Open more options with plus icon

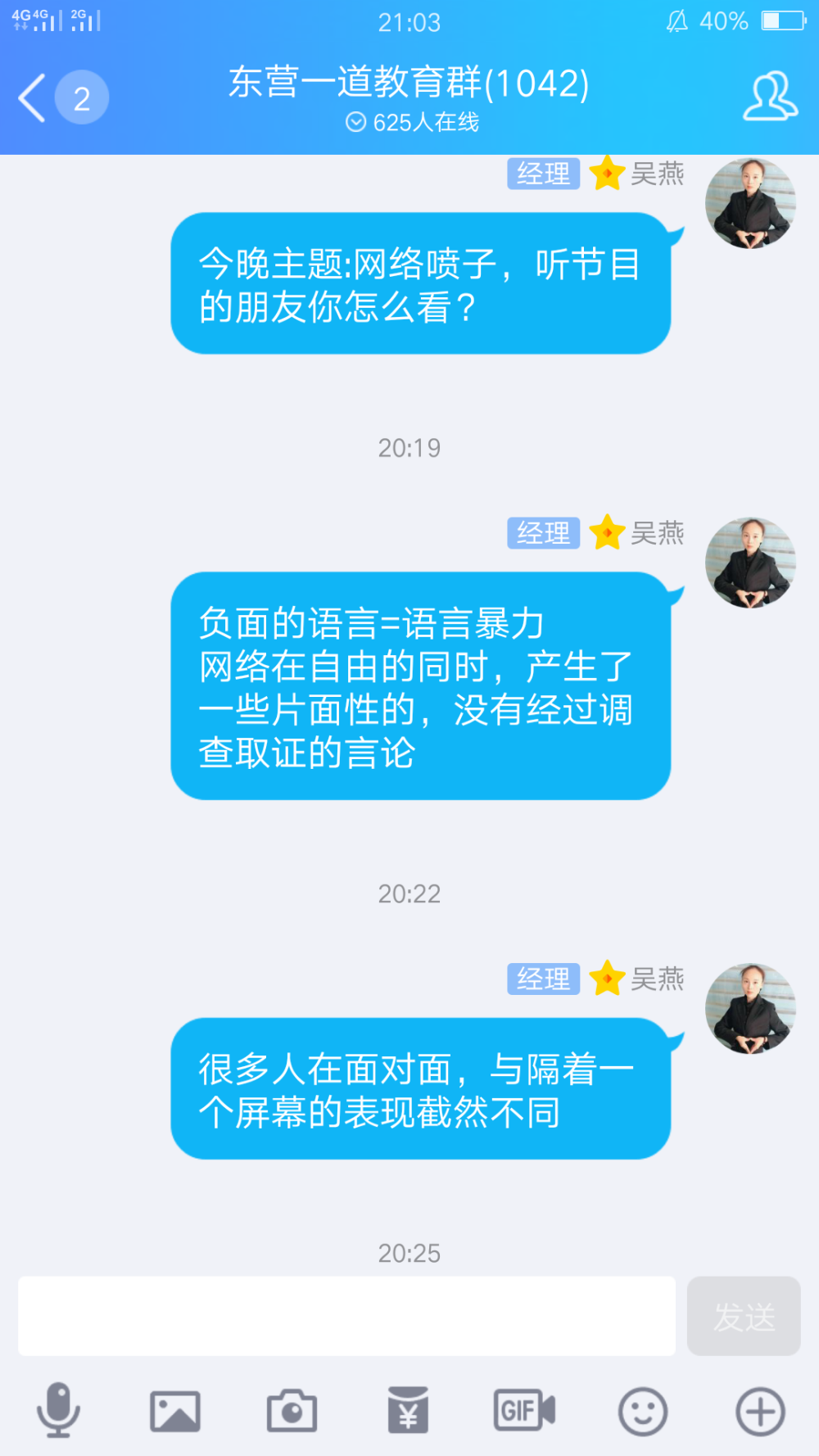click(760, 1411)
